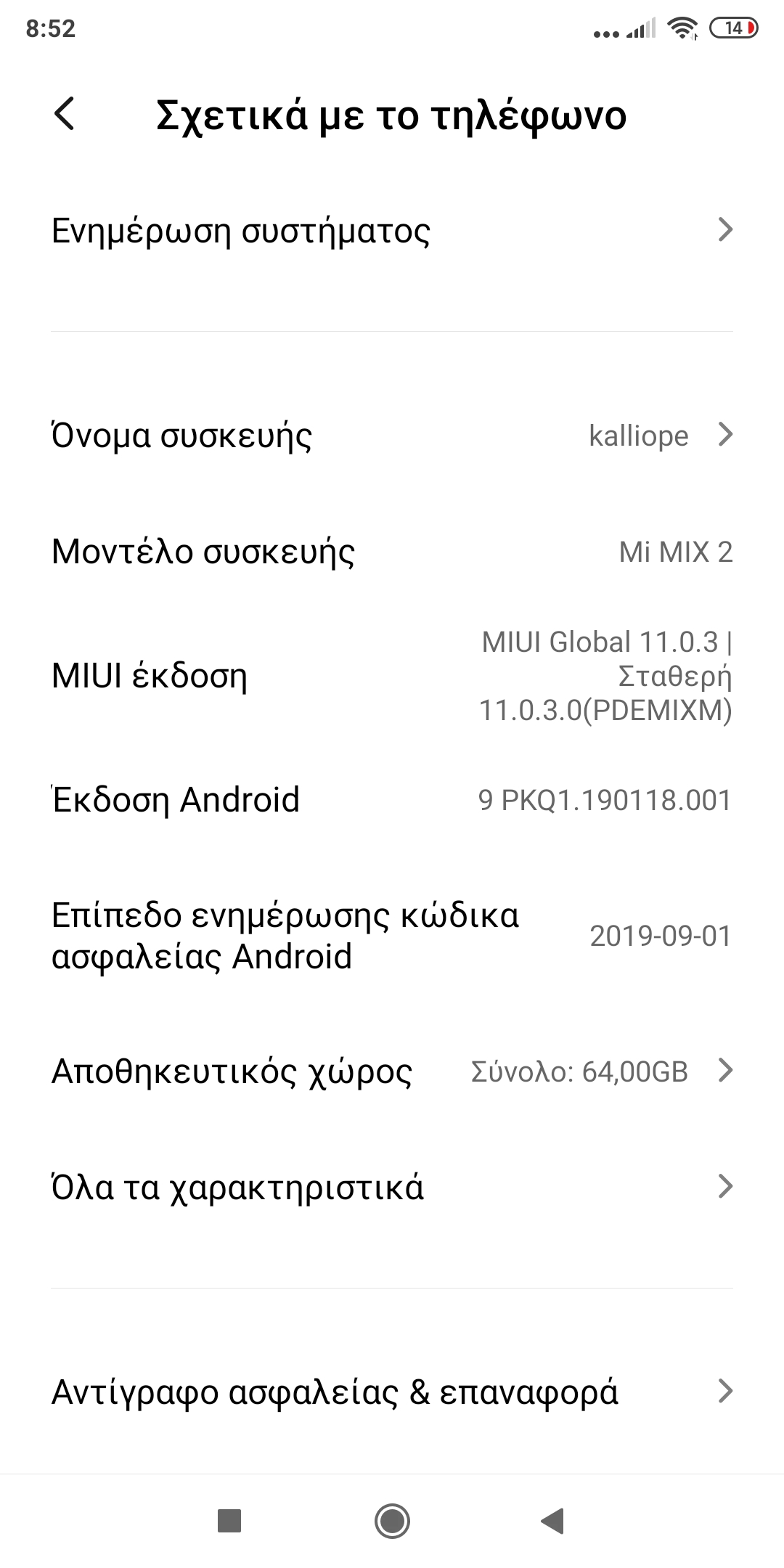This screenshot has width=784, height=1568.
Task: Open Όνομα συσκευής showing kalliope
Action: click(x=392, y=436)
